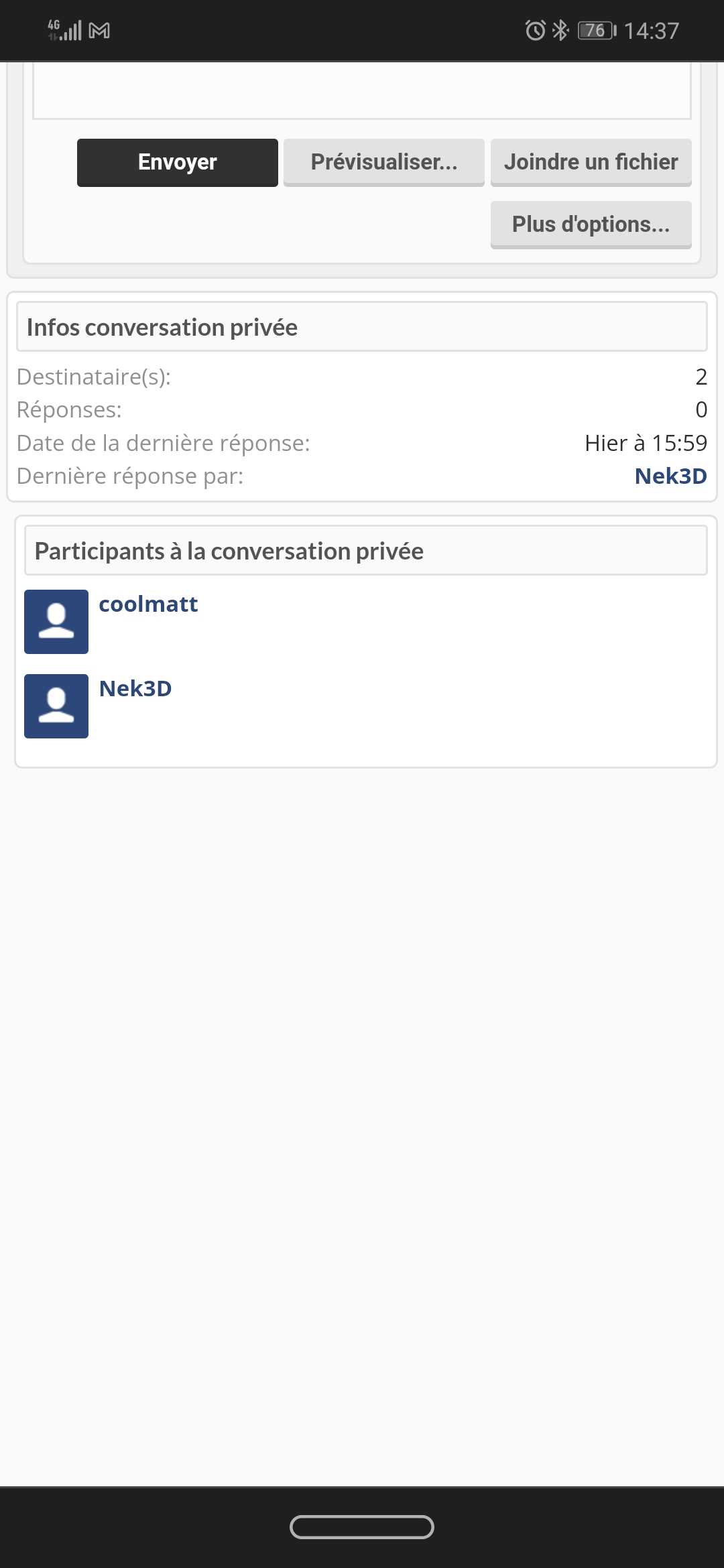Image resolution: width=724 pixels, height=1568 pixels.
Task: Focus the message text box
Action: 362,91
